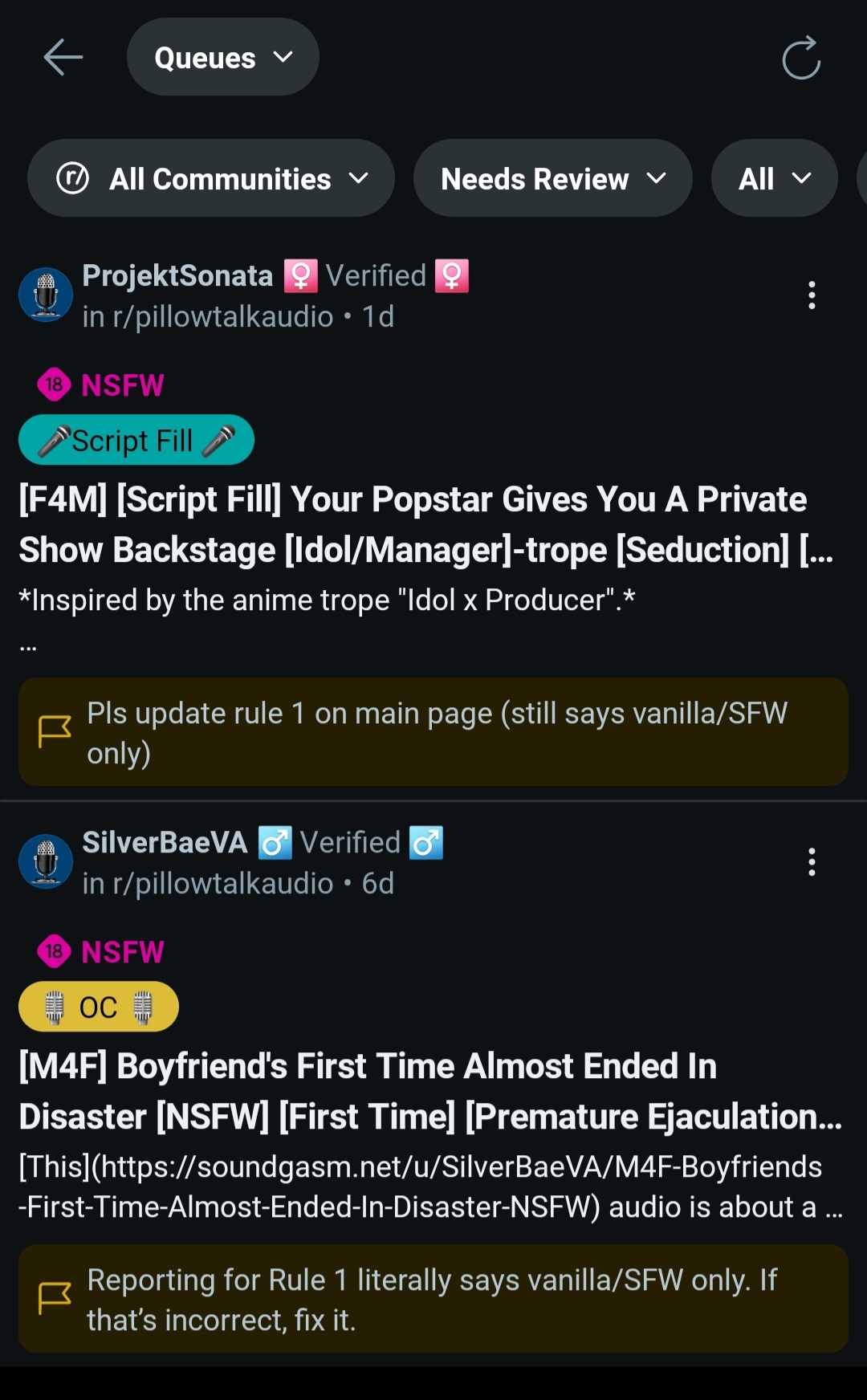867x1400 pixels.
Task: Refresh the mod queue
Action: tap(801, 58)
